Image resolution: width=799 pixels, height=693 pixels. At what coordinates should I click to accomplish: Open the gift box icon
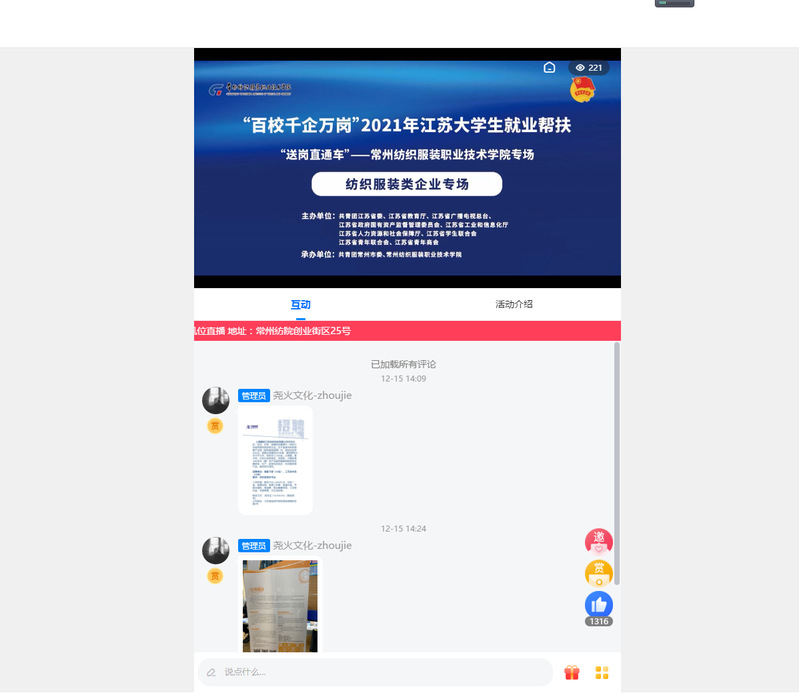pyautogui.click(x=572, y=672)
